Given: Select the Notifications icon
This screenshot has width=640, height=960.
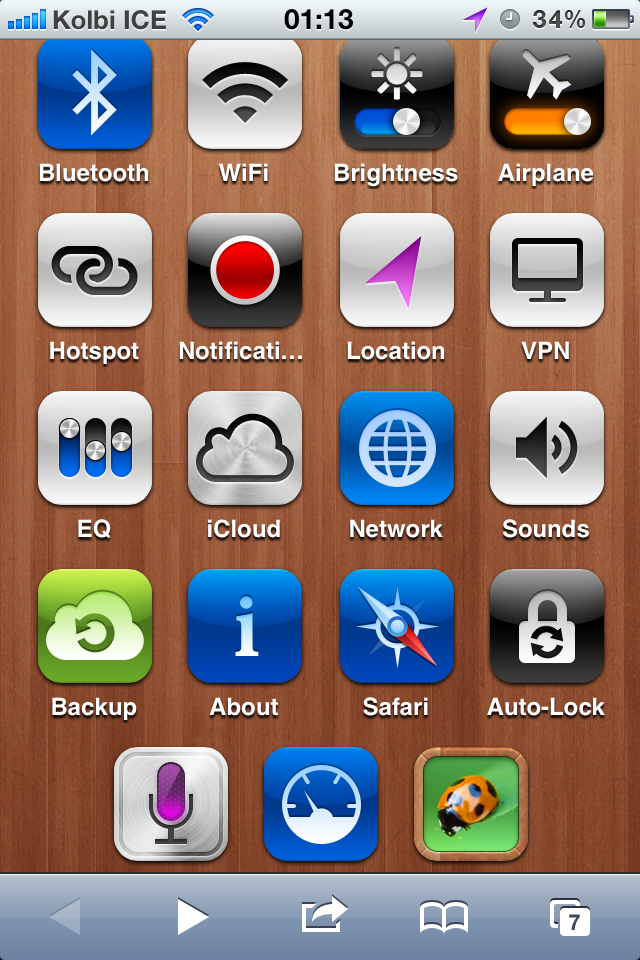Looking at the screenshot, I should click(x=245, y=270).
